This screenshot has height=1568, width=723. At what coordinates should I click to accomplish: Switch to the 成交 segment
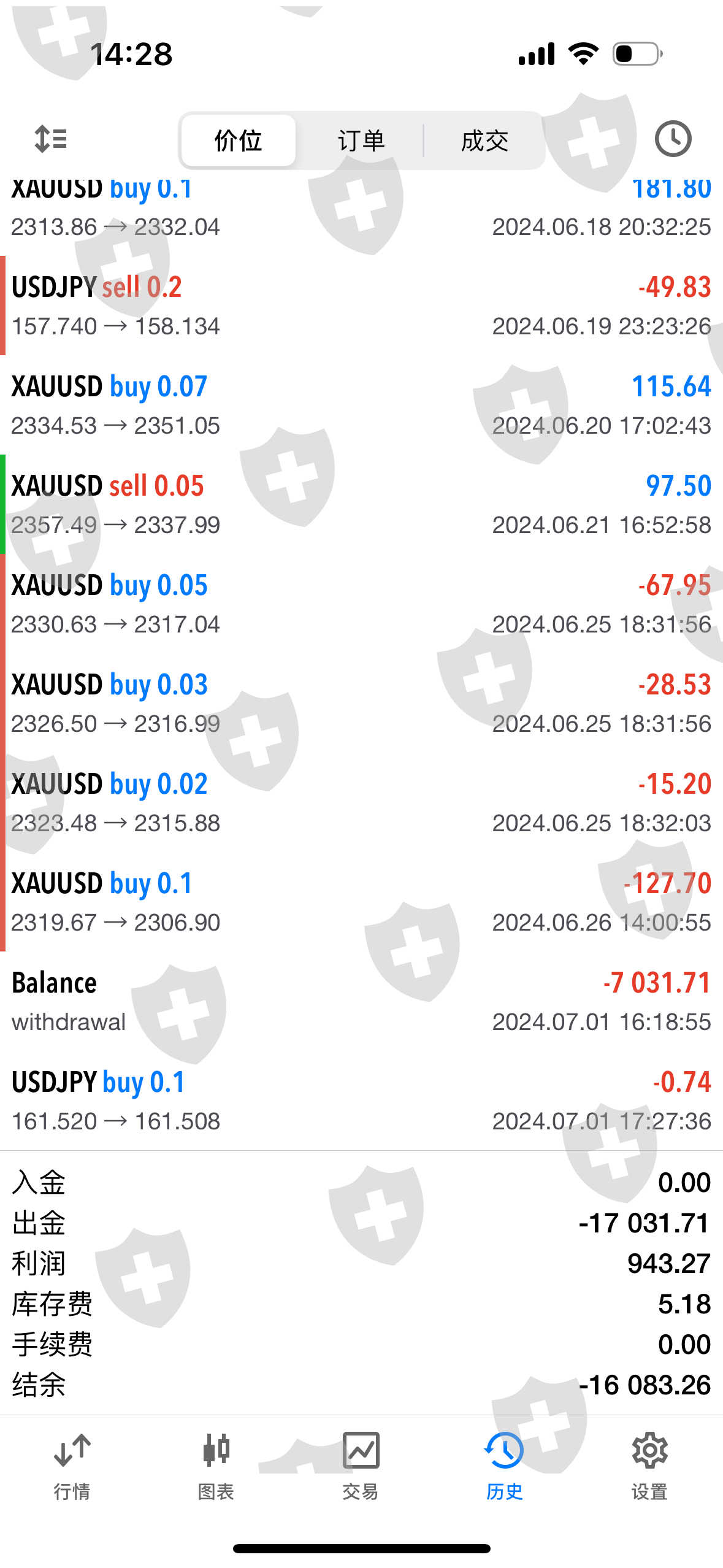[x=484, y=140]
